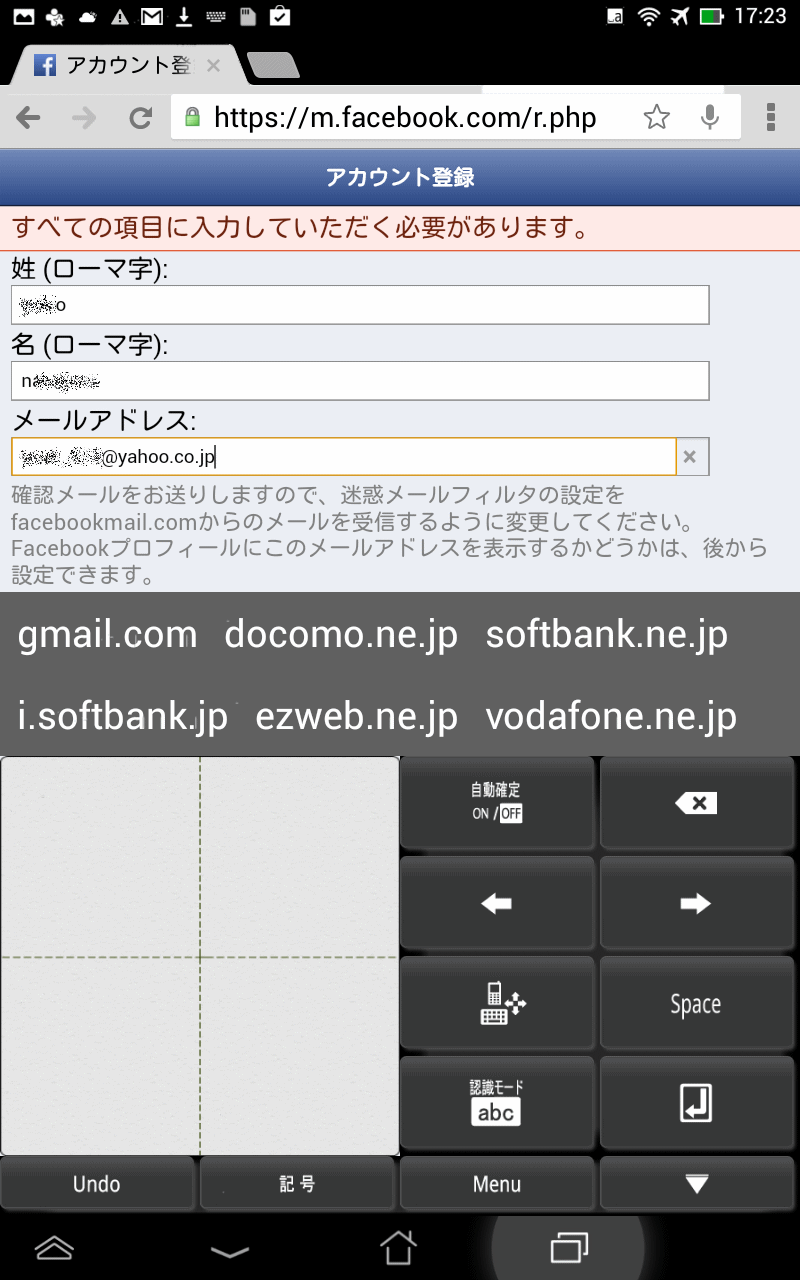Delete a character with the backspace key
Viewport: 800px width, 1280px height.
[x=696, y=803]
